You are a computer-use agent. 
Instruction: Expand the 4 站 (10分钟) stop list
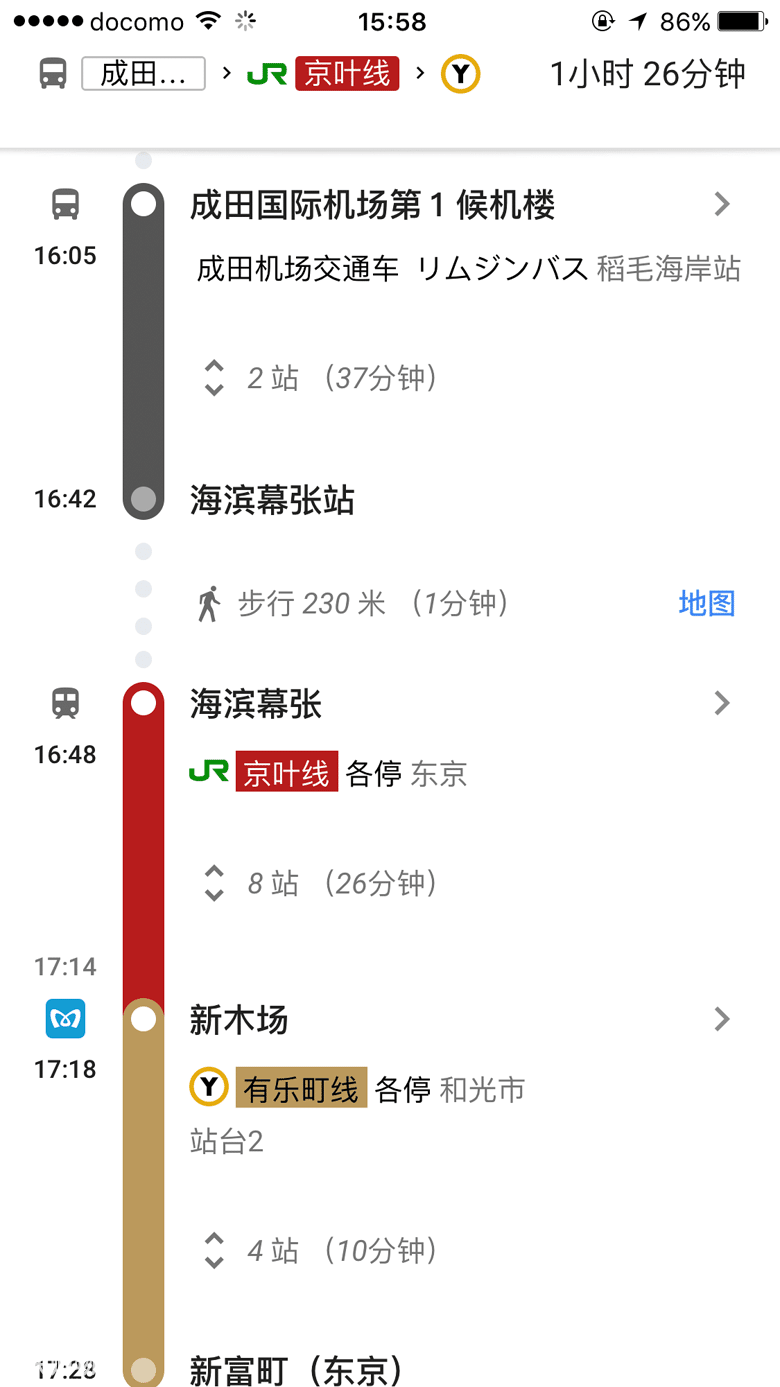click(x=320, y=1250)
